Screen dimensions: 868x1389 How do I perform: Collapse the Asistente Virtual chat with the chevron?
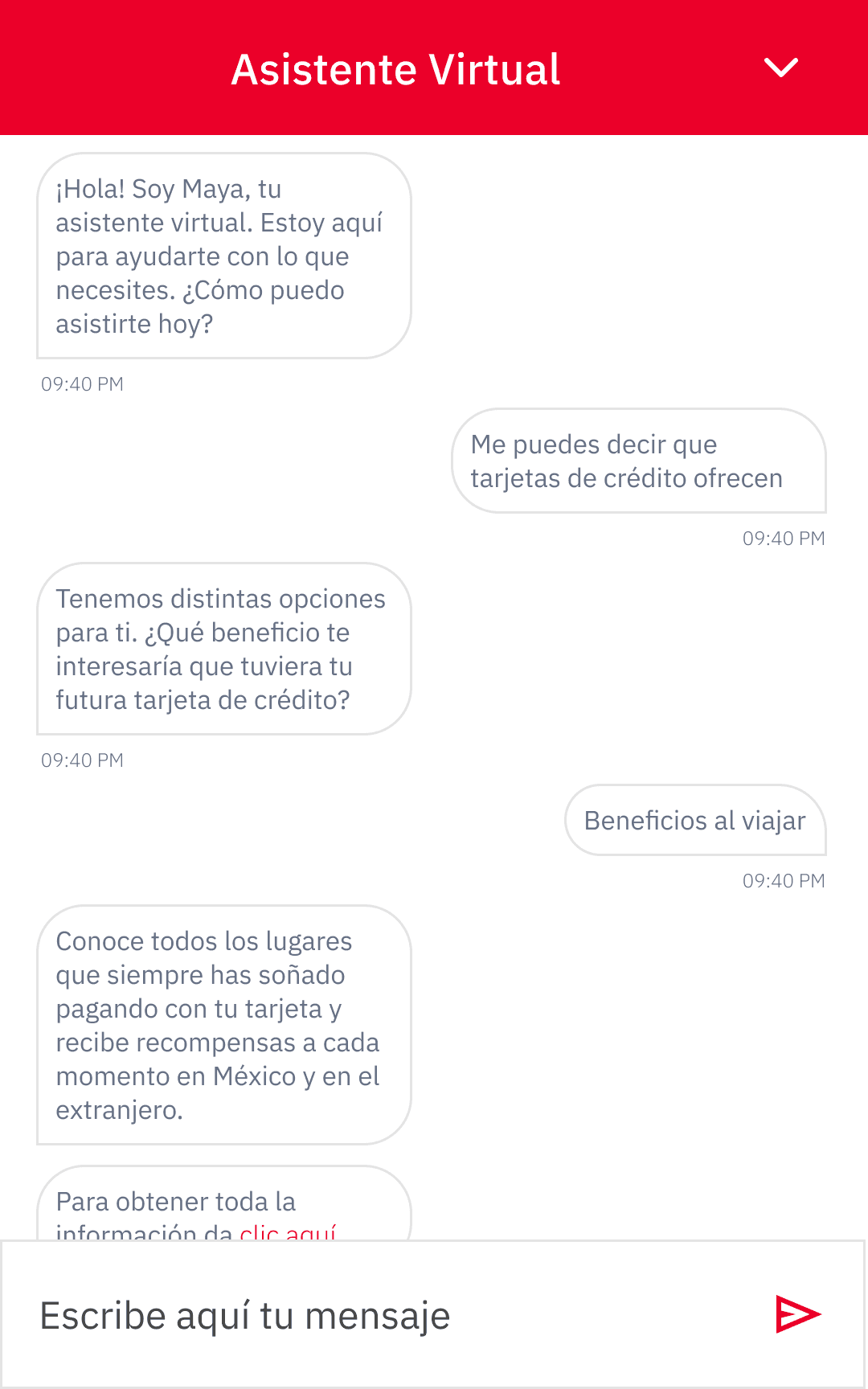(780, 68)
